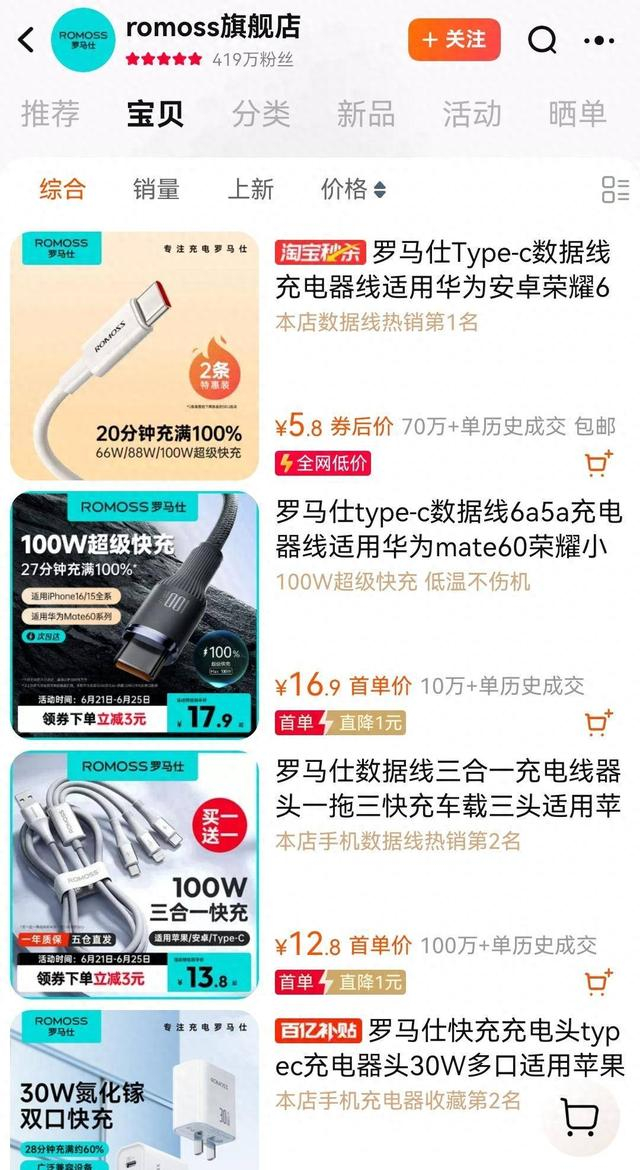Image resolution: width=640 pixels, height=1170 pixels.
Task: Follow the store with the 关注 button
Action: (454, 40)
